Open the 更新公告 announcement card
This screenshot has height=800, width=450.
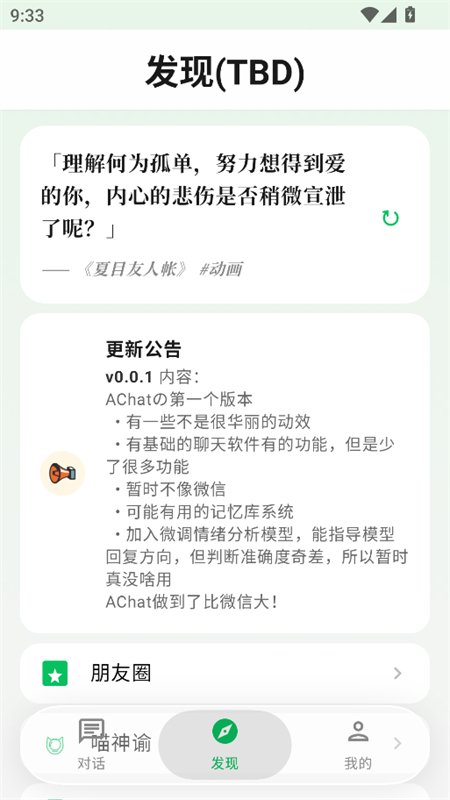pos(224,473)
